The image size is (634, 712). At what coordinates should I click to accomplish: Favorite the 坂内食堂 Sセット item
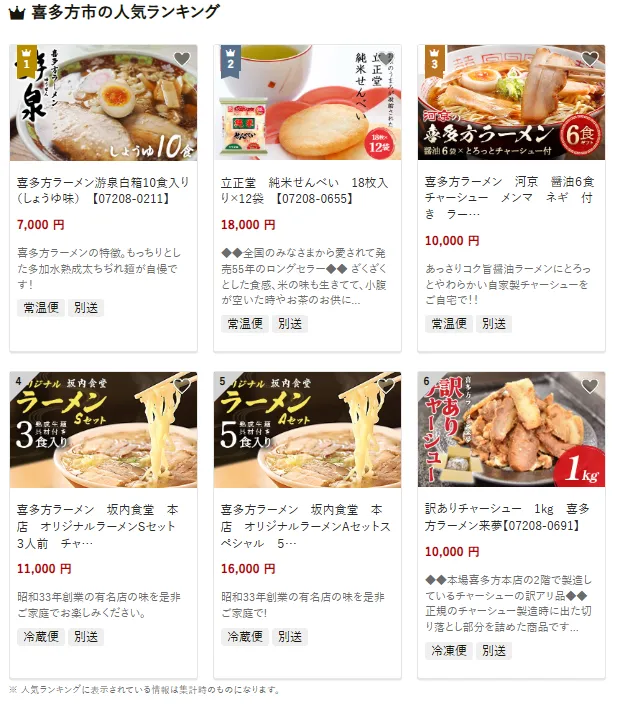pyautogui.click(x=181, y=386)
